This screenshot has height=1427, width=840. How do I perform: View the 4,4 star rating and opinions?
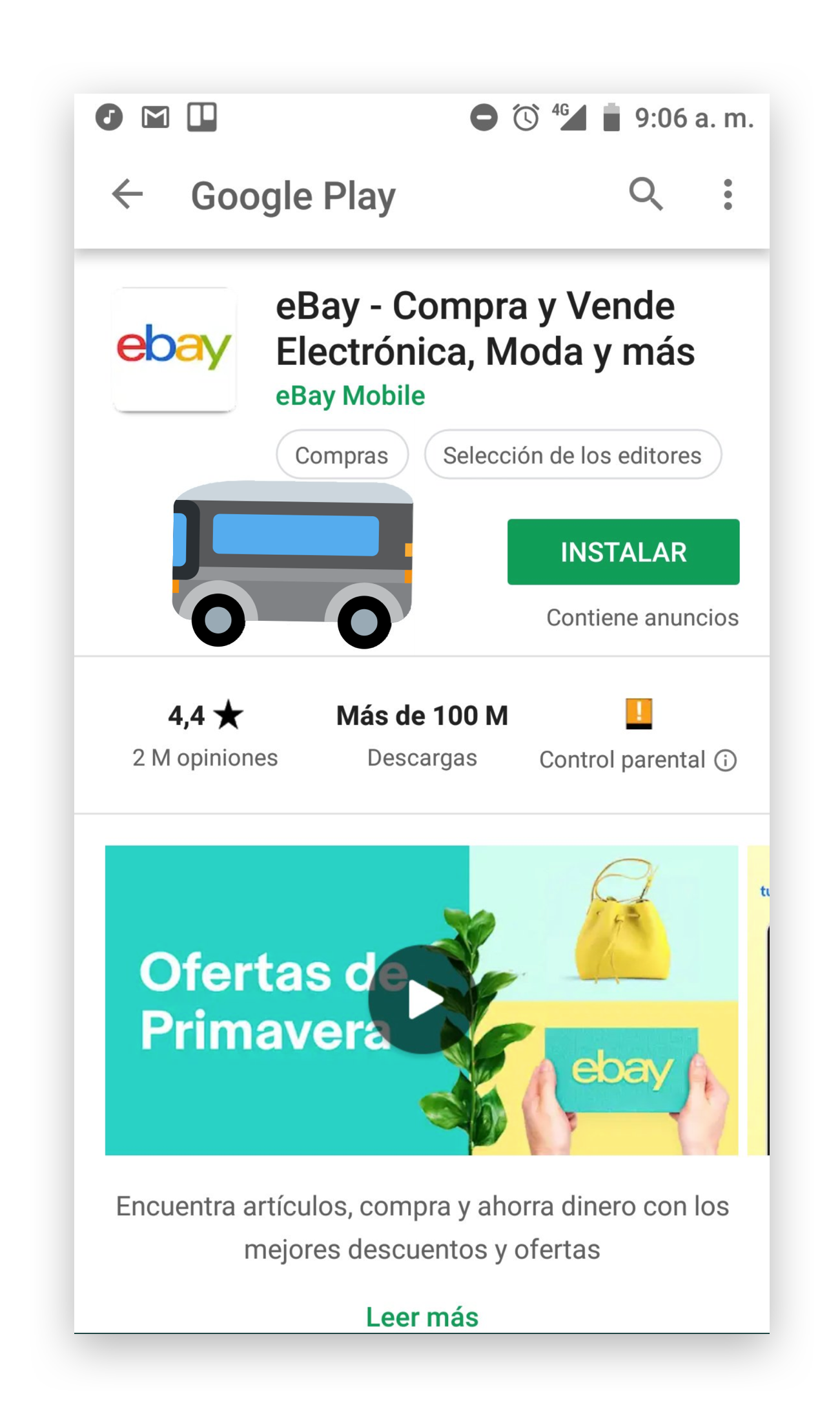[205, 734]
